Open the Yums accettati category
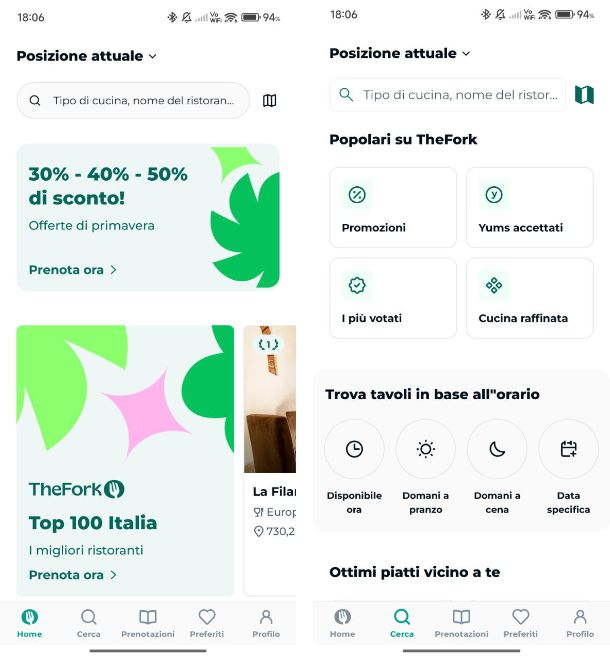Screen dimensions: 610x657 tap(529, 206)
